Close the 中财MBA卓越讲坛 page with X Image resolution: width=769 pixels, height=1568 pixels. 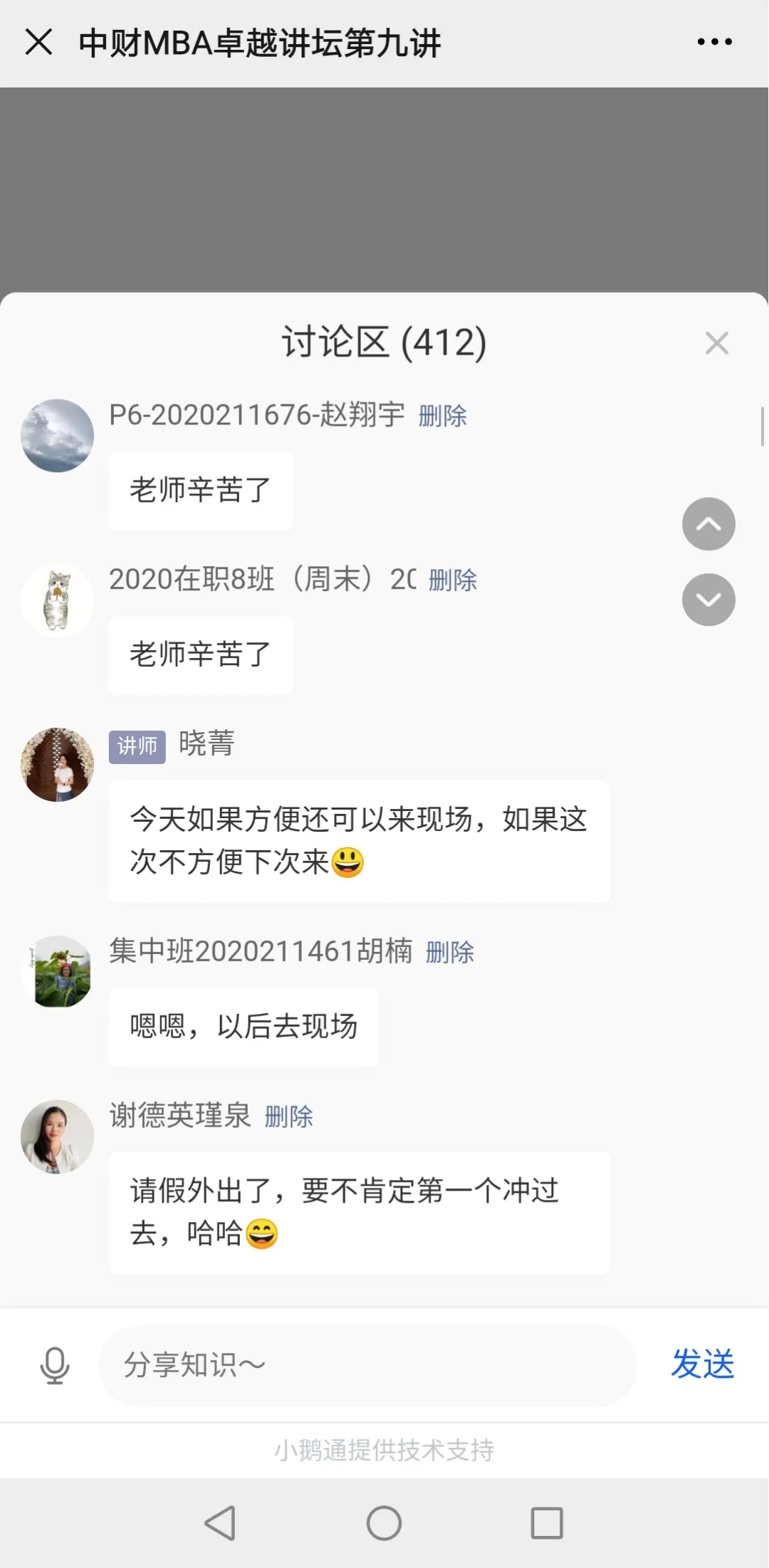[39, 42]
